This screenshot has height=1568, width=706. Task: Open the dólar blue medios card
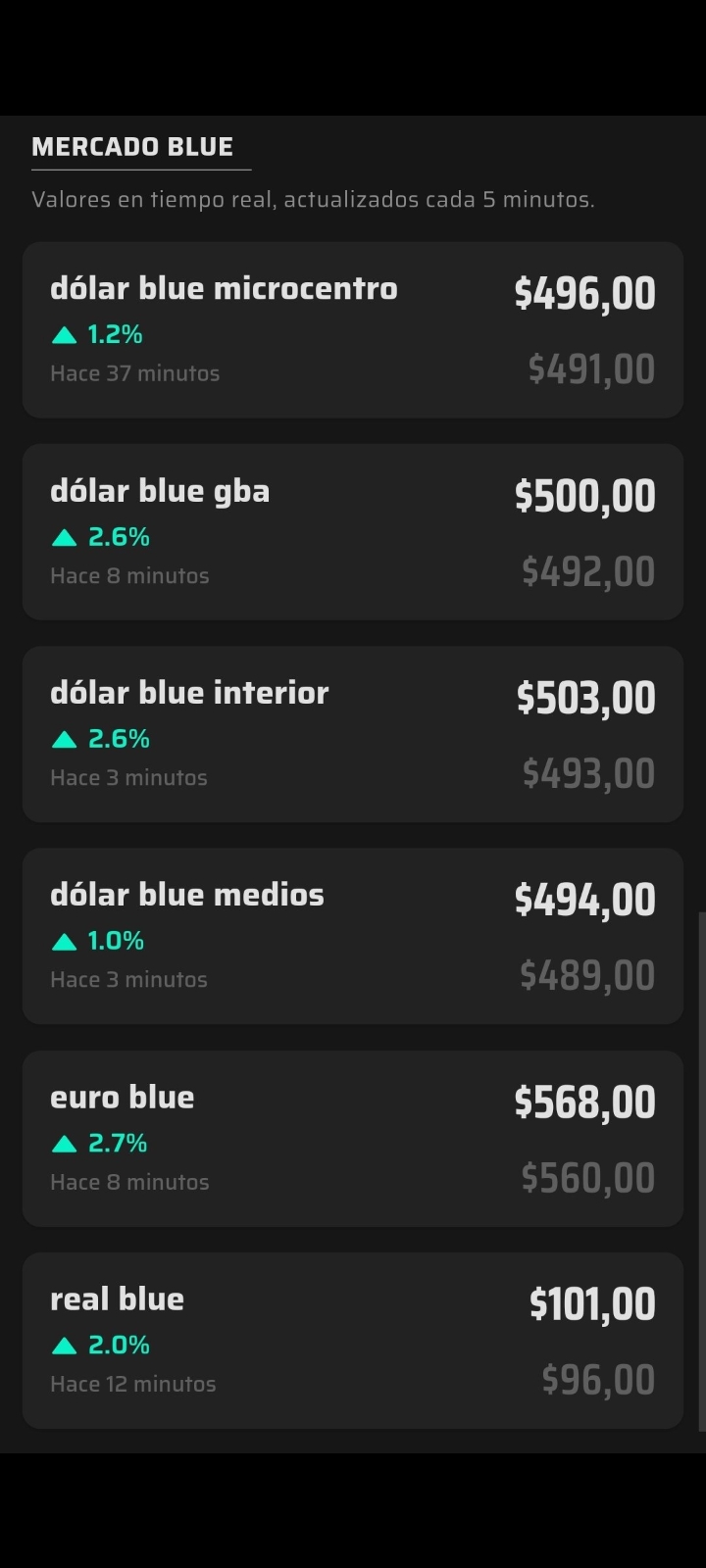[x=353, y=936]
